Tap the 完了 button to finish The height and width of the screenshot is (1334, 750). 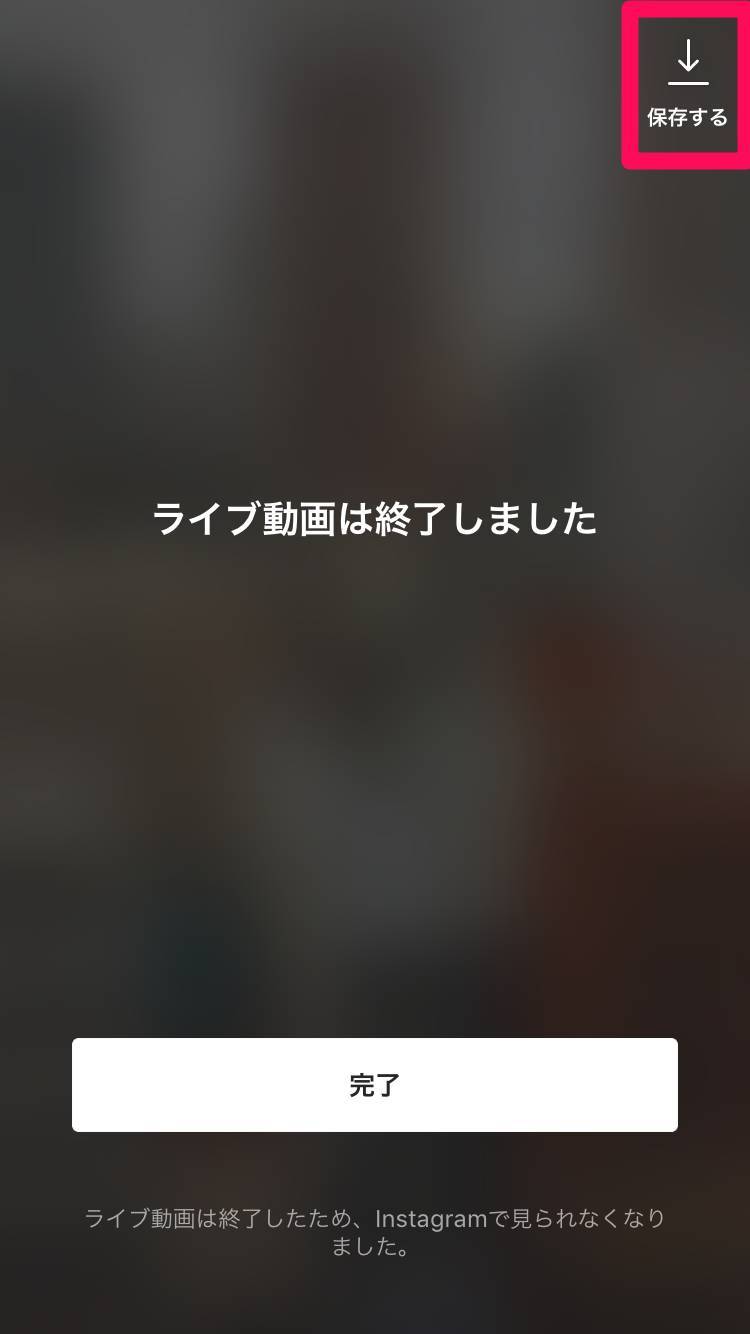pos(375,1085)
